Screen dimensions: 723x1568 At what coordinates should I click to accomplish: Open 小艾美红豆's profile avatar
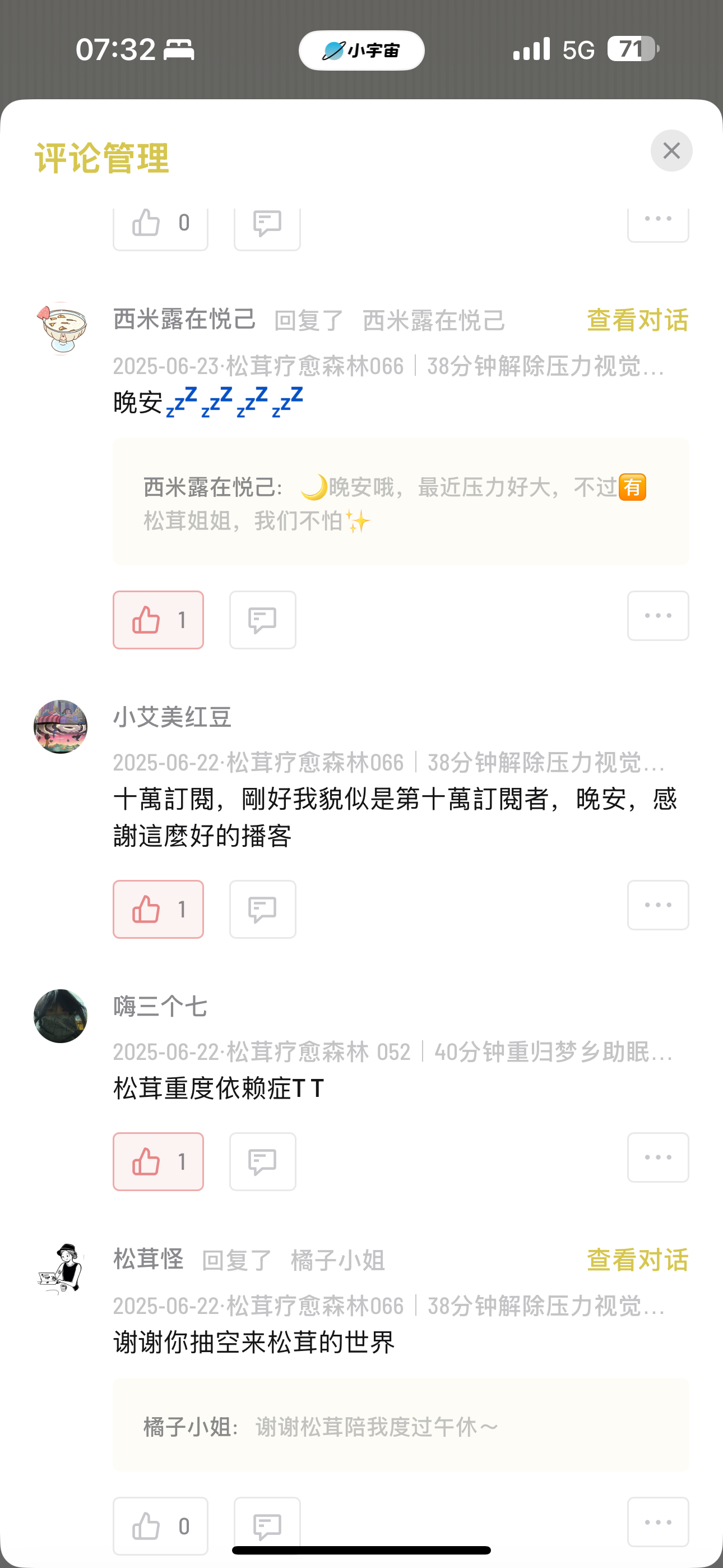(61, 727)
